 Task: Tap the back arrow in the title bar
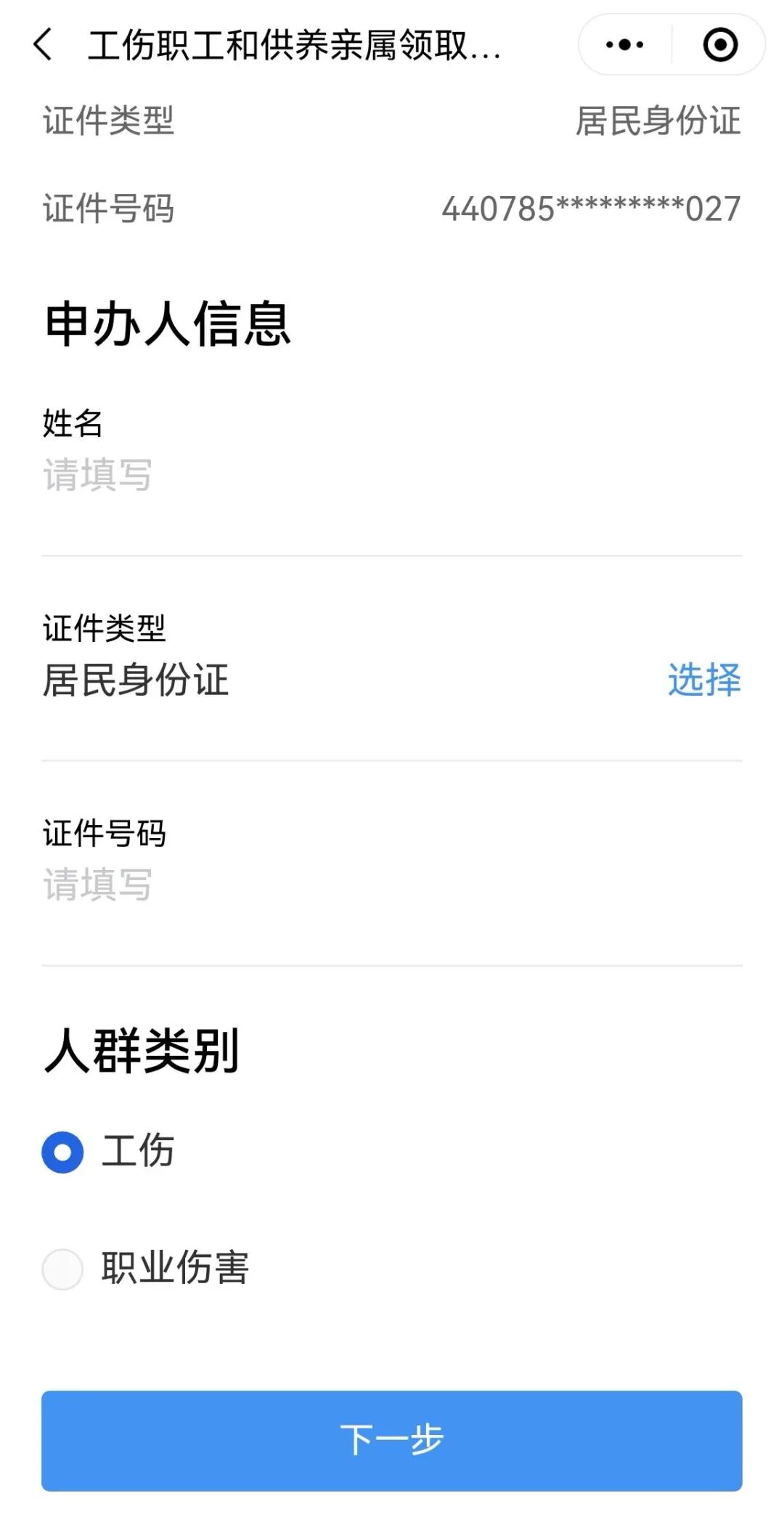pyautogui.click(x=44, y=45)
